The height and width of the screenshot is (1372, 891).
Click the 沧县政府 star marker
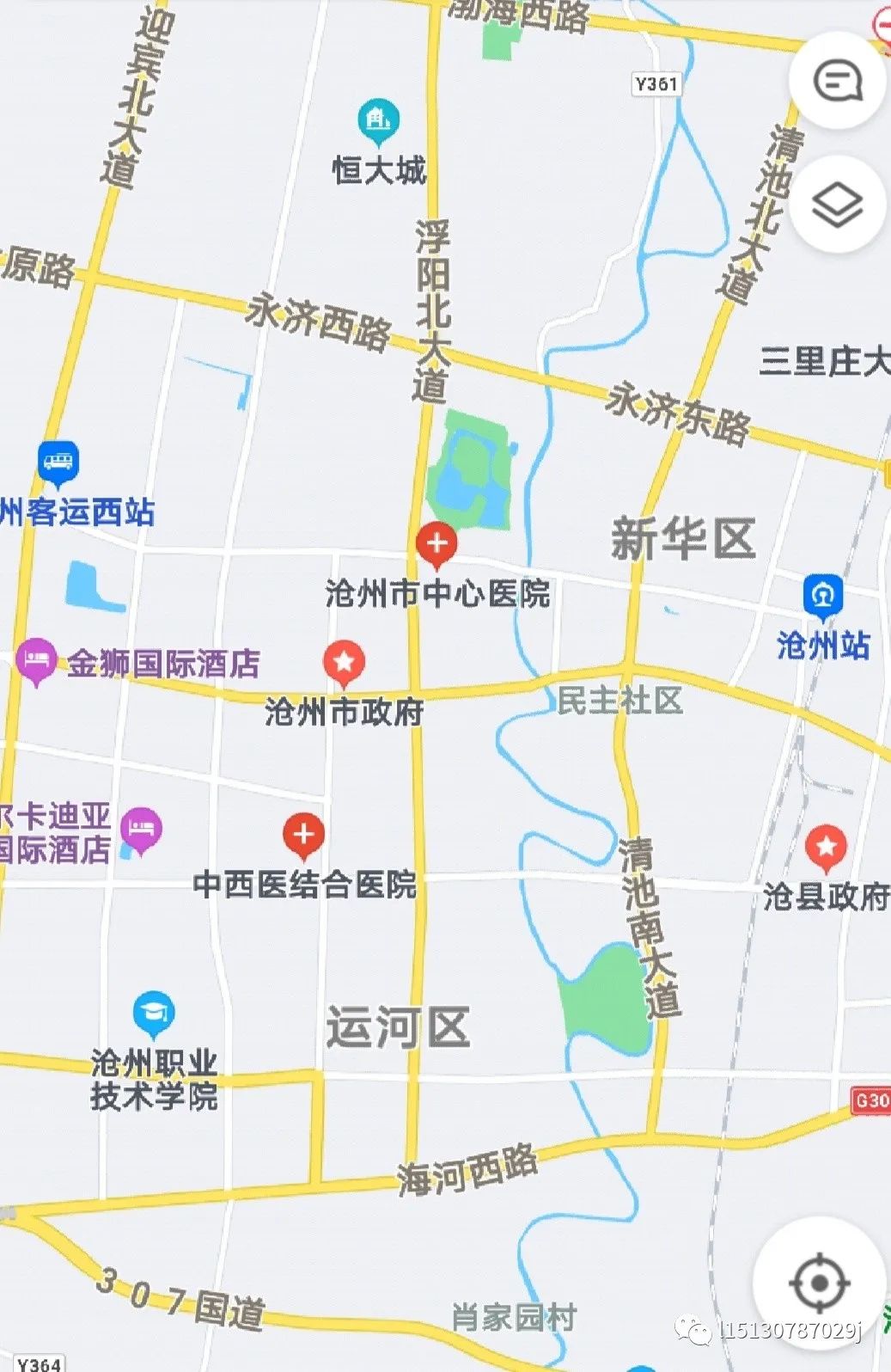(827, 847)
